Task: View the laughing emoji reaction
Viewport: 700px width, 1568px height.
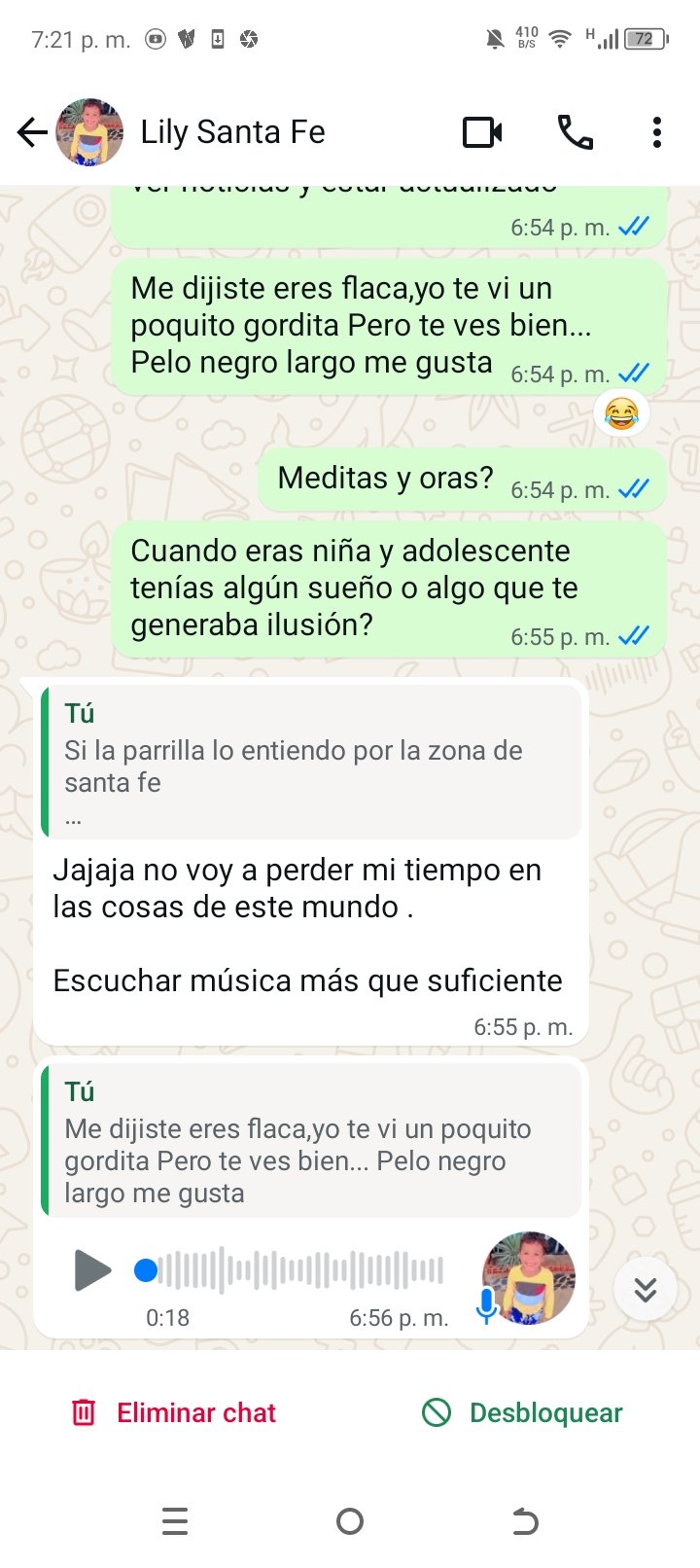Action: [621, 414]
